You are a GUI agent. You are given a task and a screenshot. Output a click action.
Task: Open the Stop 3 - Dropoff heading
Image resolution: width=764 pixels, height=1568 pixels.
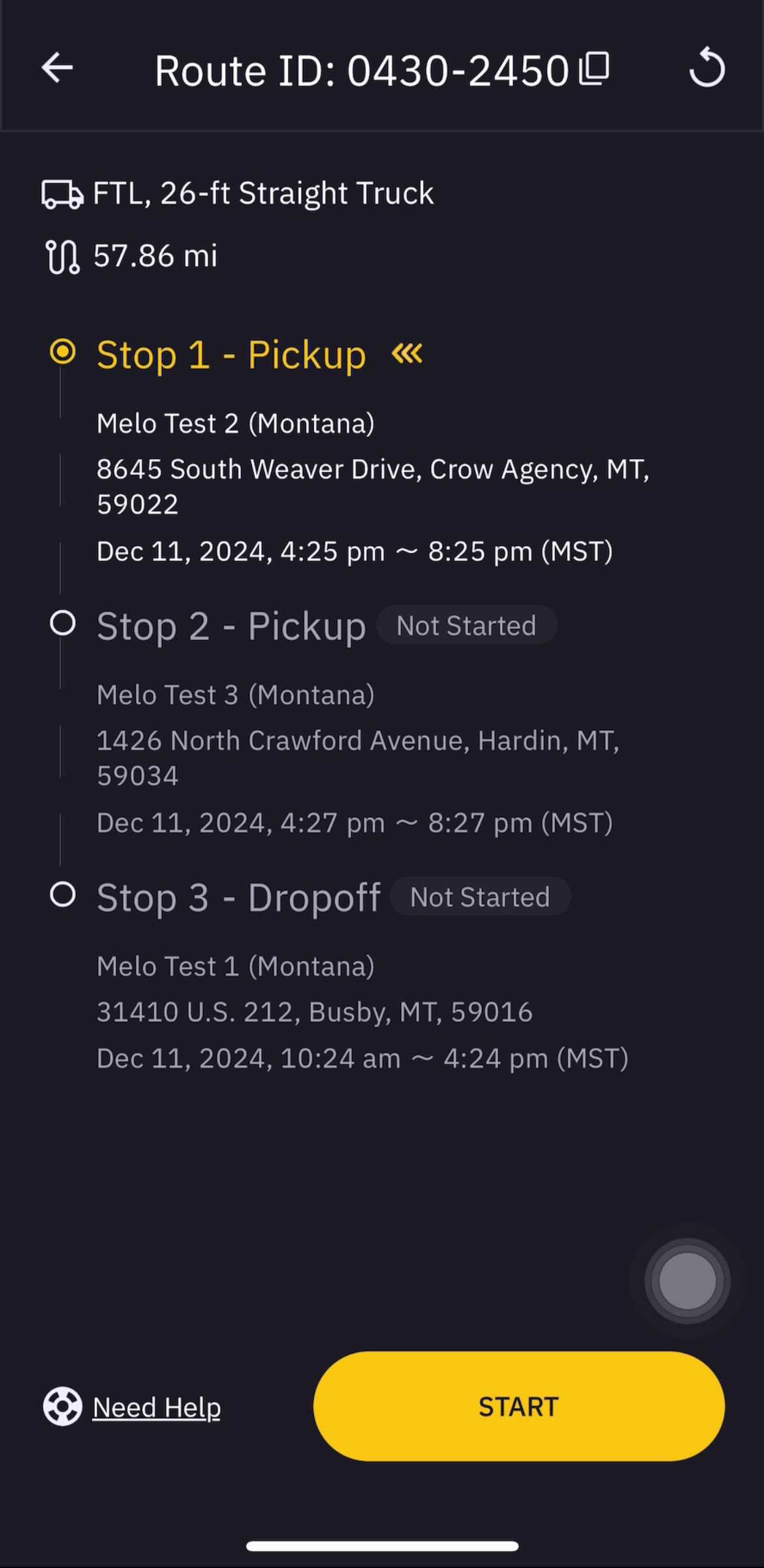(239, 897)
